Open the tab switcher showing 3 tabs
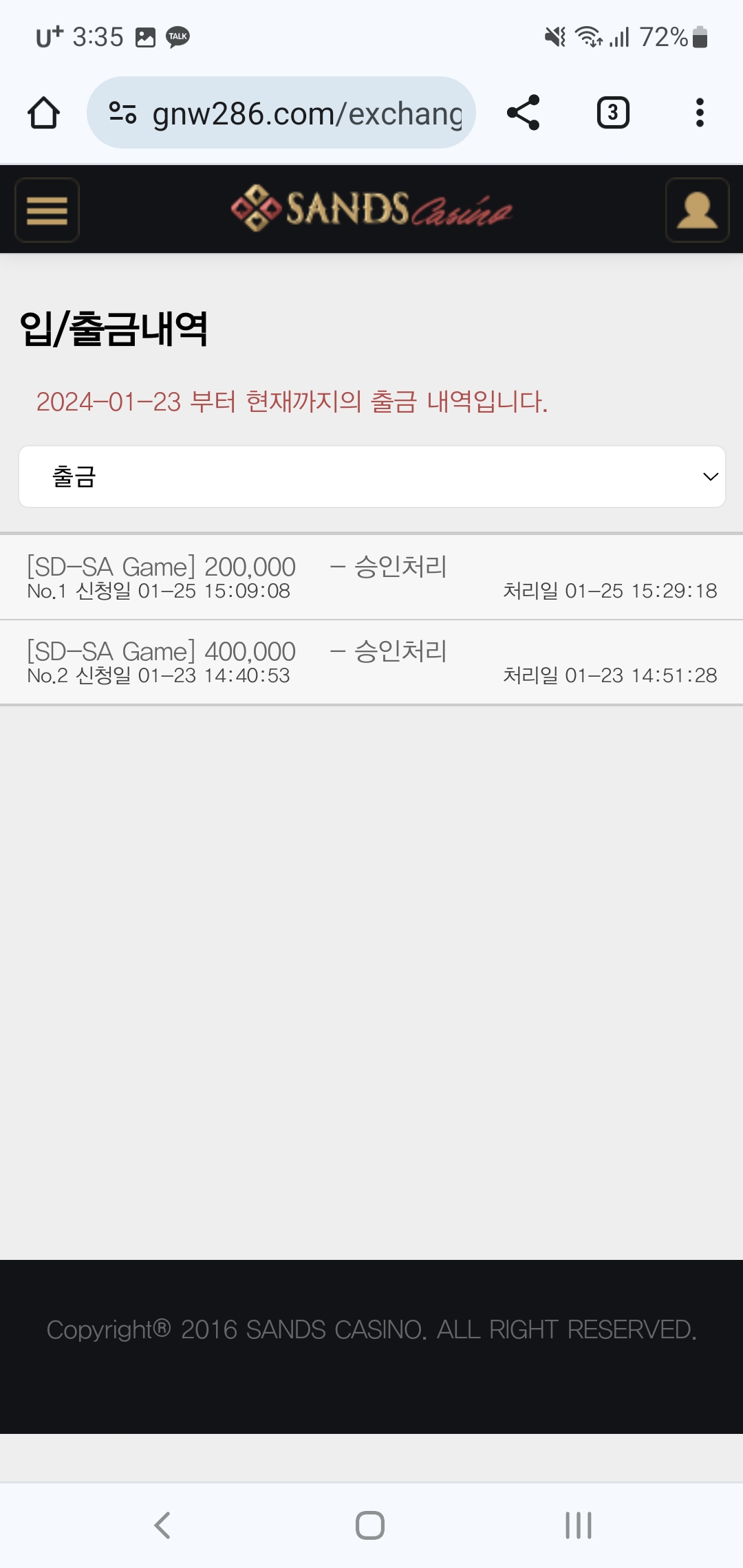This screenshot has width=743, height=1568. click(613, 113)
